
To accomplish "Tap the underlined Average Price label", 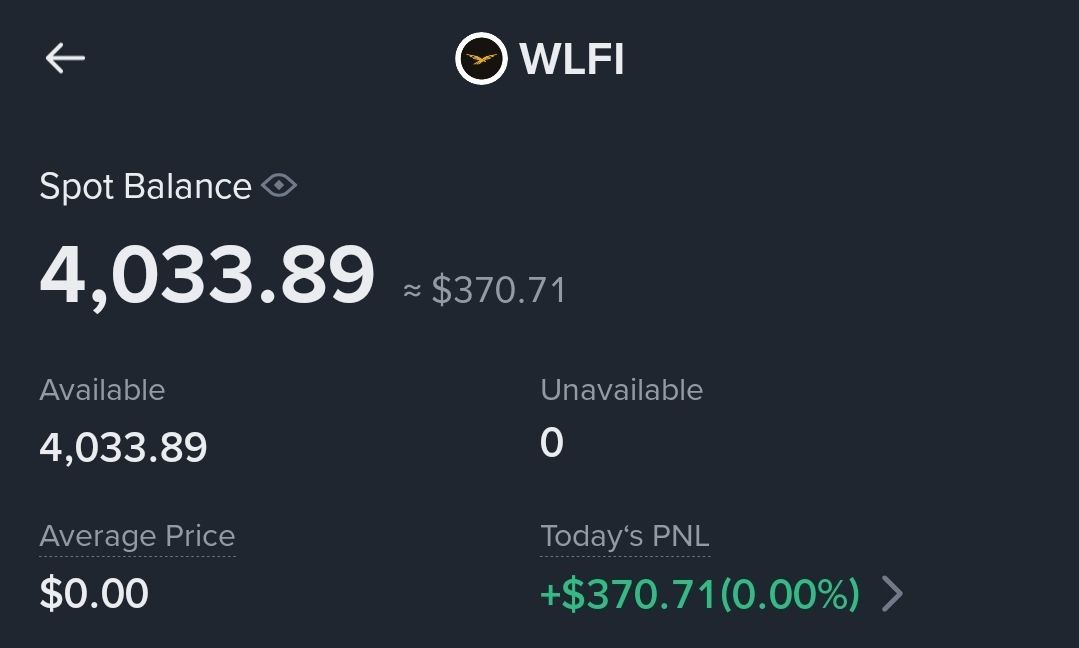I will click(137, 536).
